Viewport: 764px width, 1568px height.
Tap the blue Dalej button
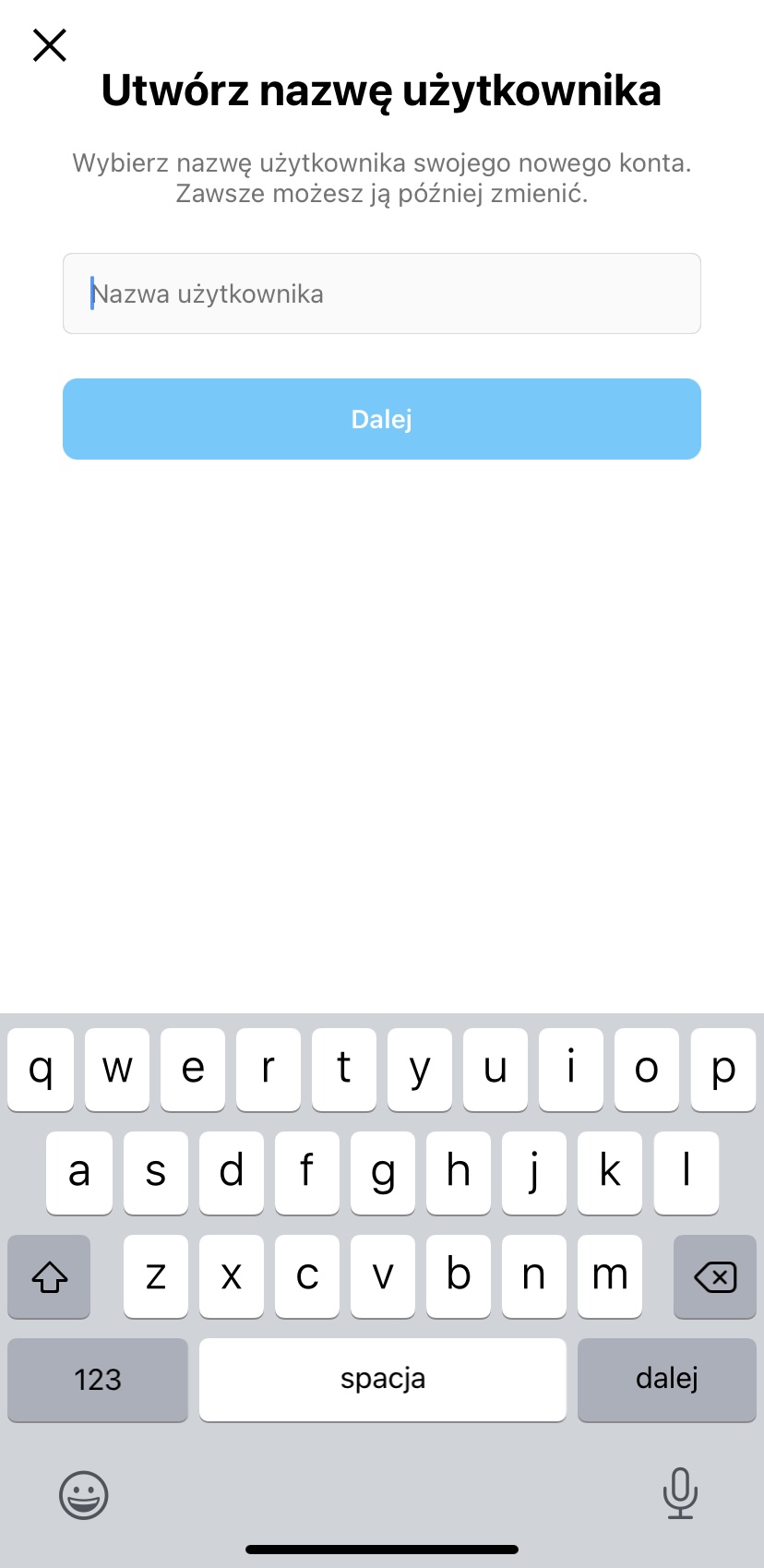382,419
